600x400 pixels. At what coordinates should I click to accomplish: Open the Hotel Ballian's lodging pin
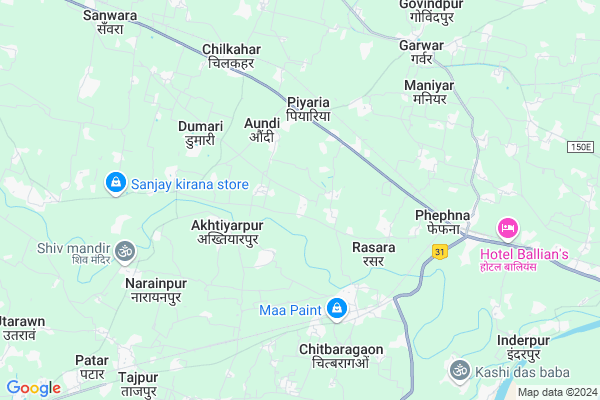click(508, 230)
